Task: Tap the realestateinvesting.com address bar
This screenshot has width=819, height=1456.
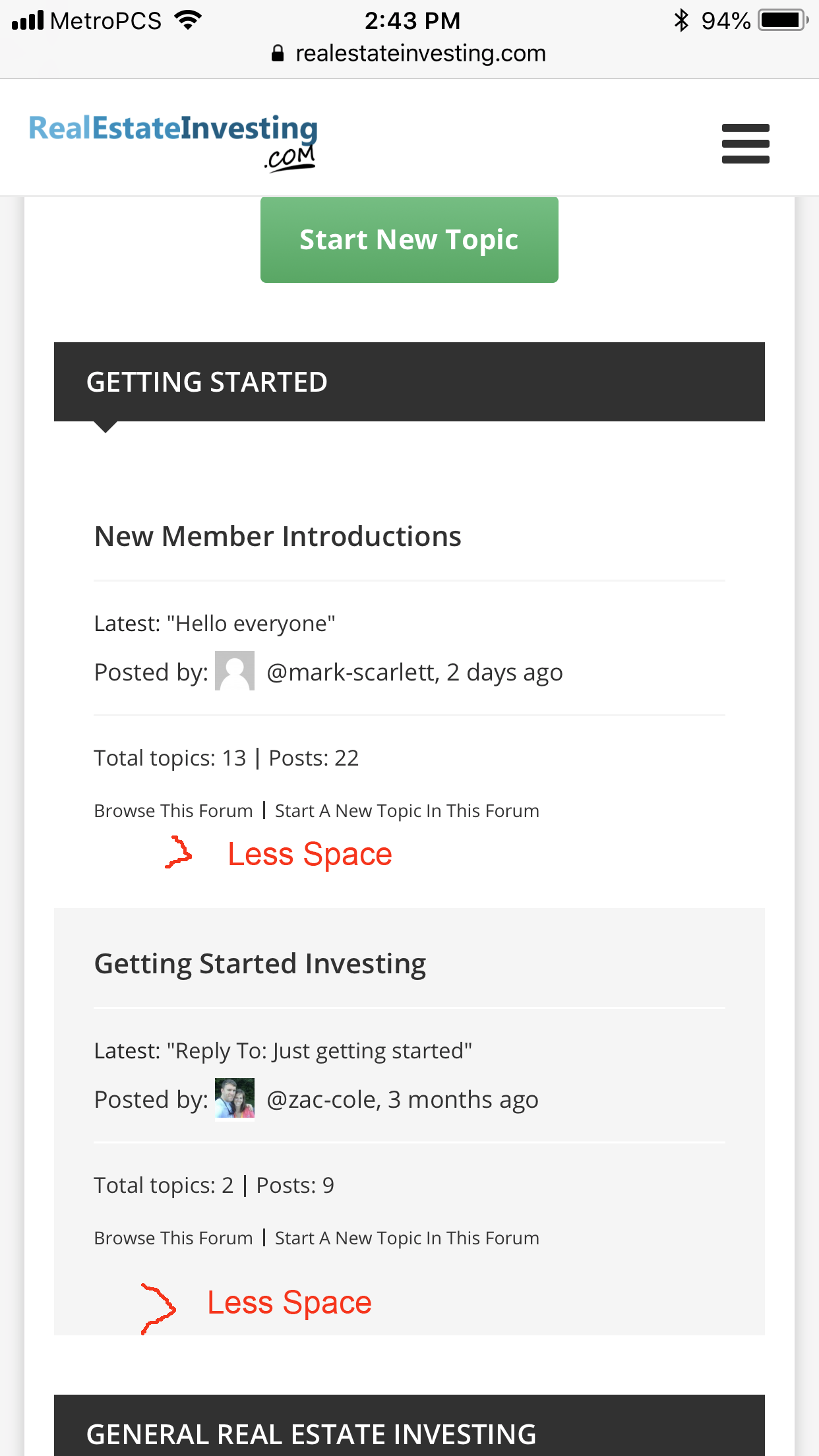Action: point(409,53)
